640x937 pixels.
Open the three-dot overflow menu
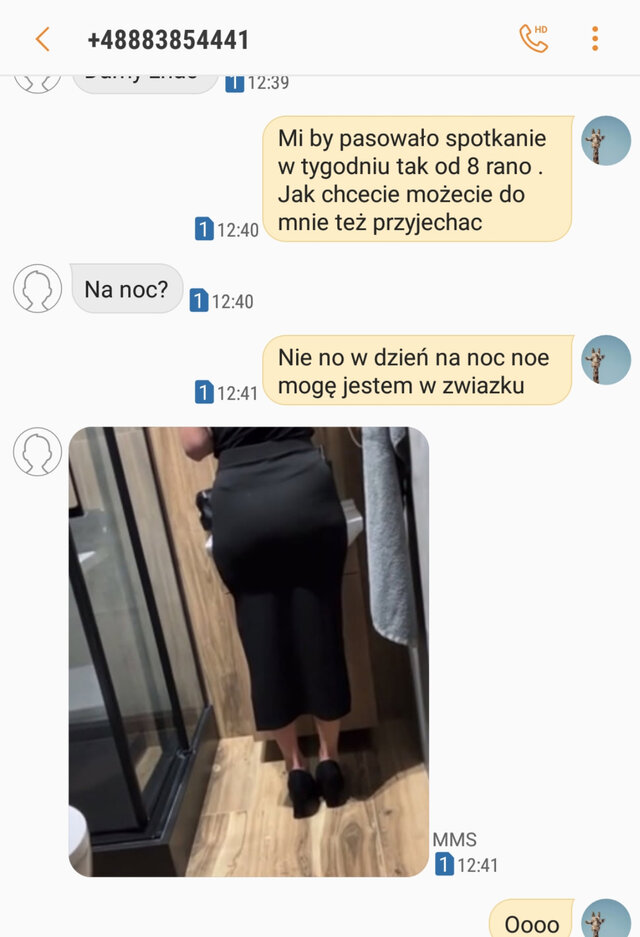[595, 39]
